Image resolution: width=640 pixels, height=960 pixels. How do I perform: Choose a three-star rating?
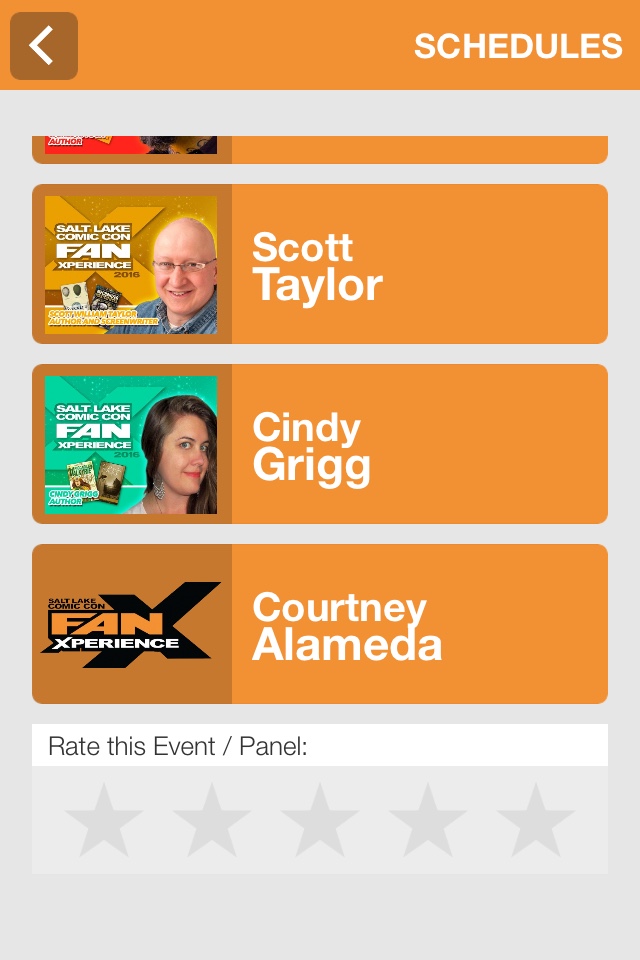tap(320, 820)
